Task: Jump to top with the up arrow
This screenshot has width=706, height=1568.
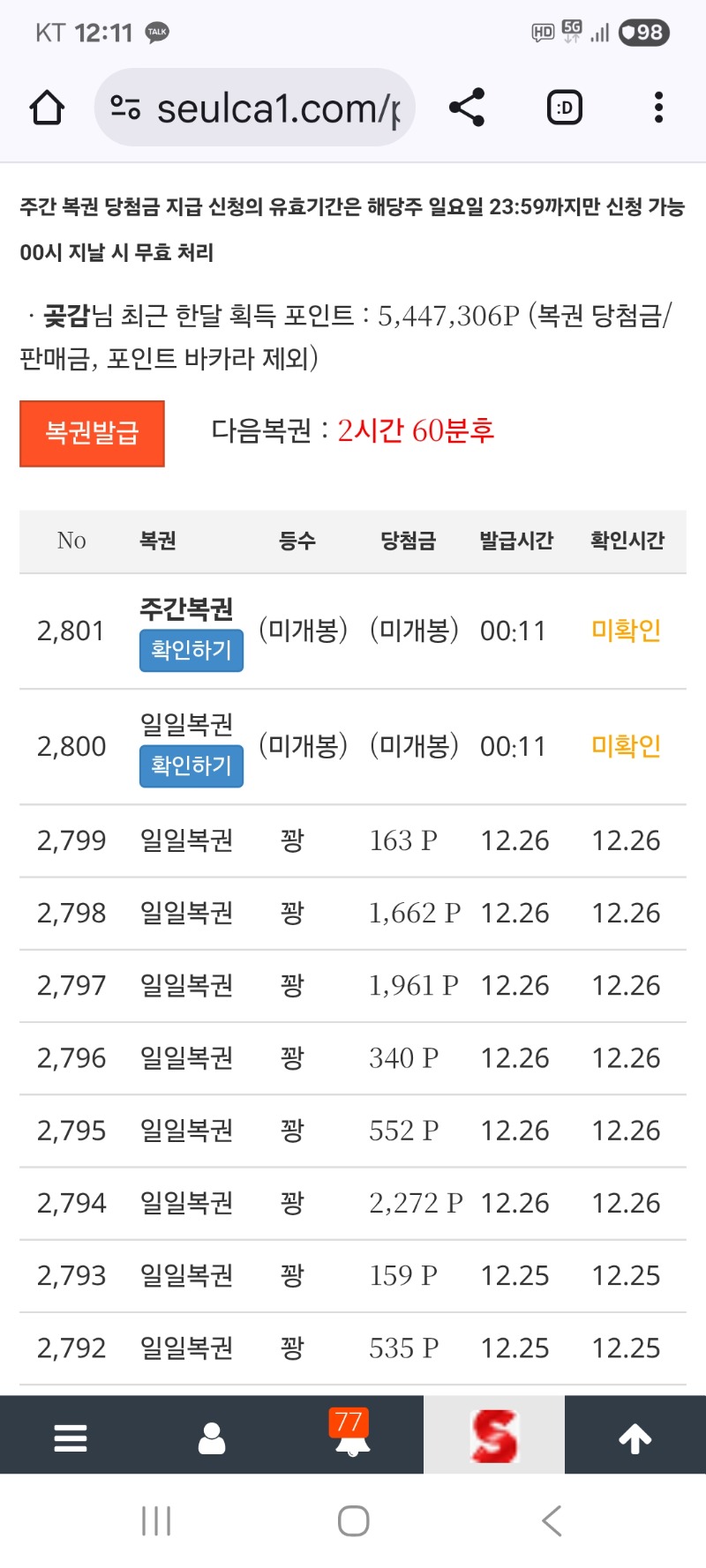Action: (x=635, y=1437)
